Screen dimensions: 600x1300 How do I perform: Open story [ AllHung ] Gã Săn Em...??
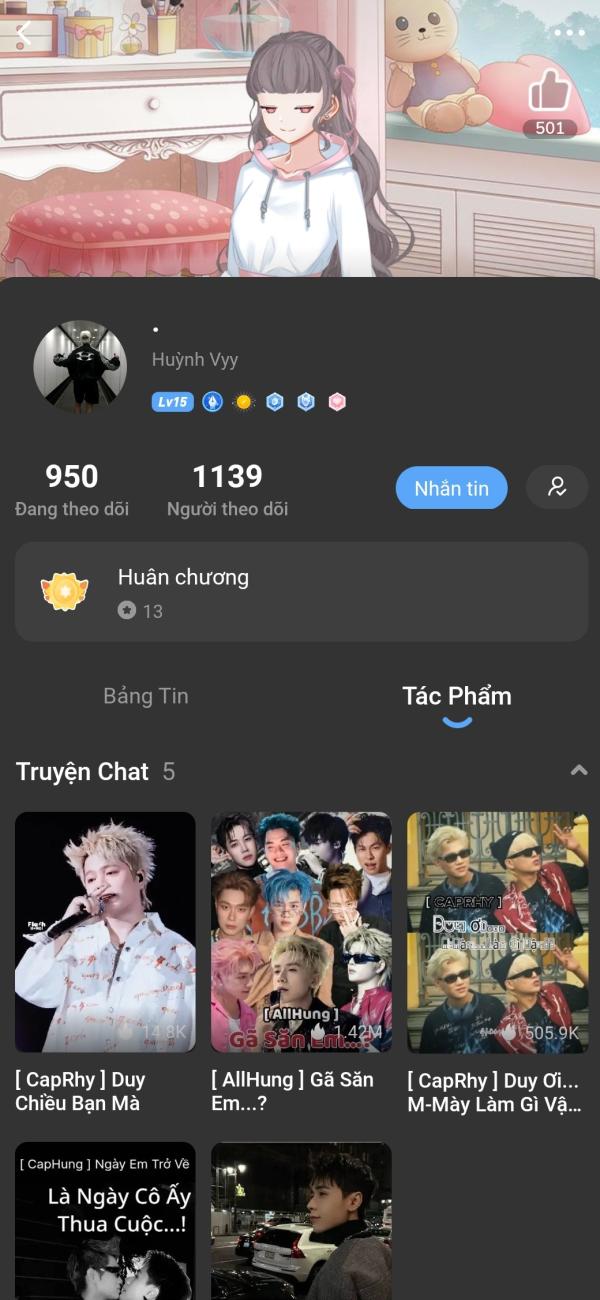click(301, 932)
